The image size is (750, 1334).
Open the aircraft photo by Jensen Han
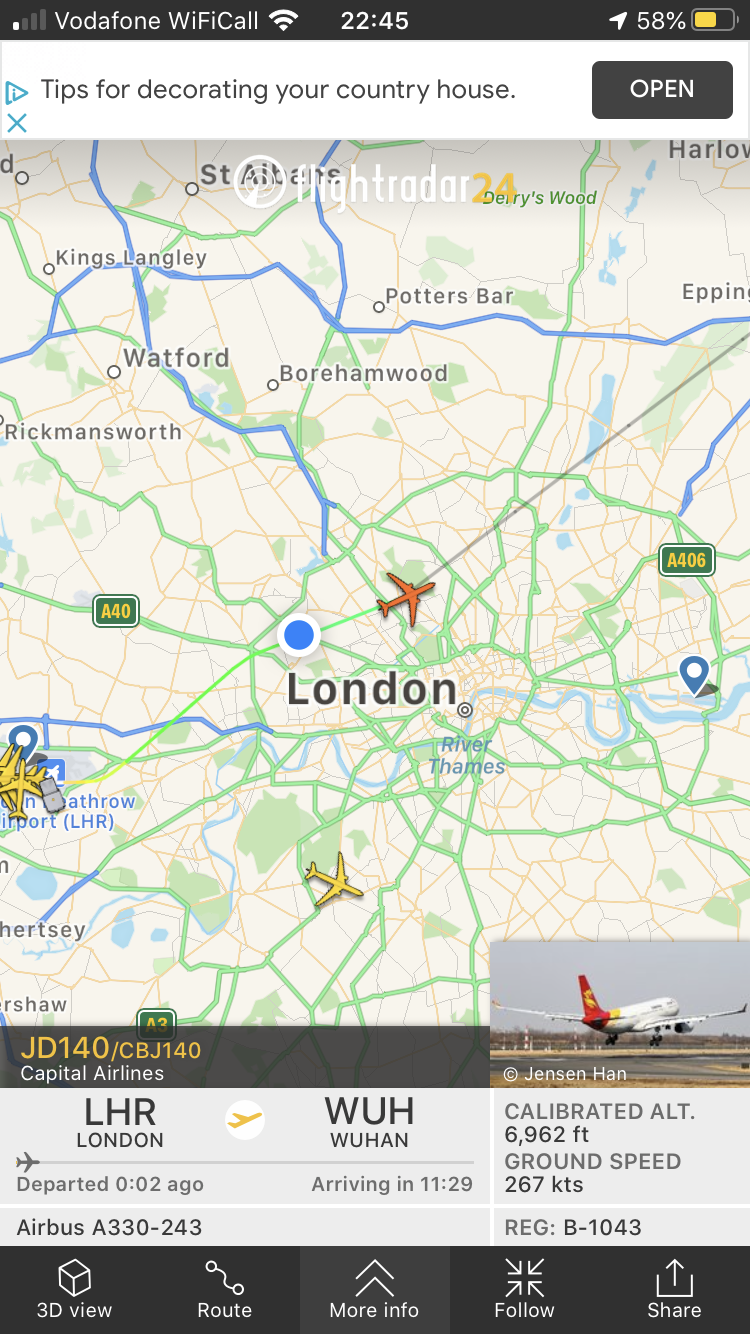(620, 1013)
